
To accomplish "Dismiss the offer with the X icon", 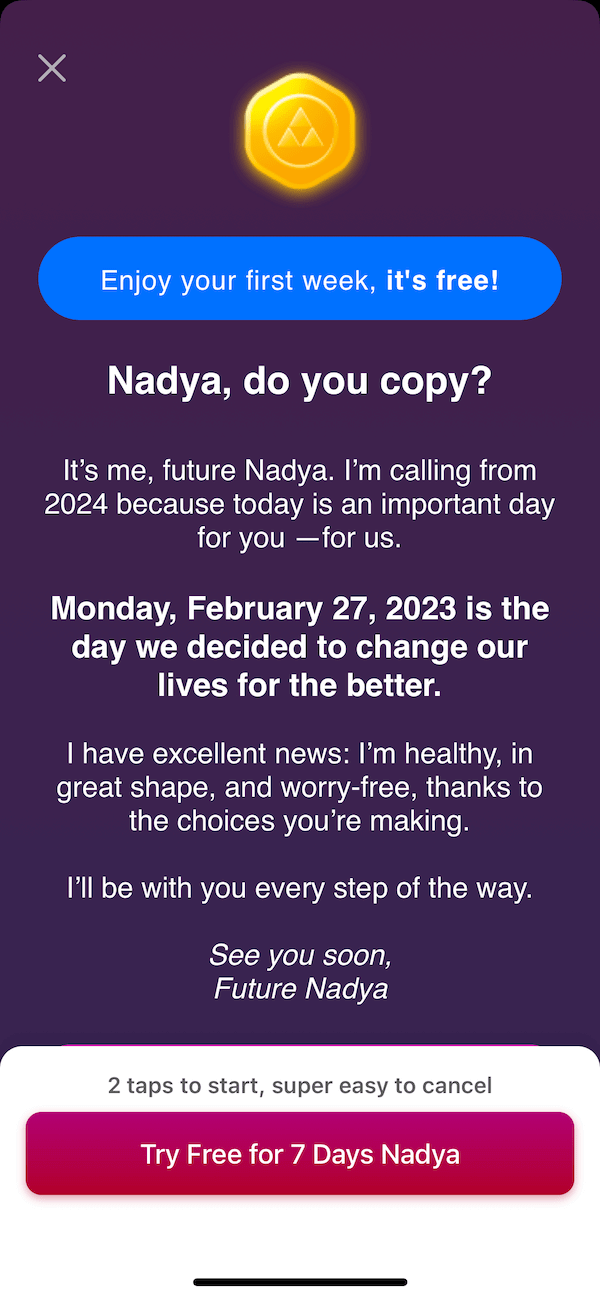I will (52, 68).
